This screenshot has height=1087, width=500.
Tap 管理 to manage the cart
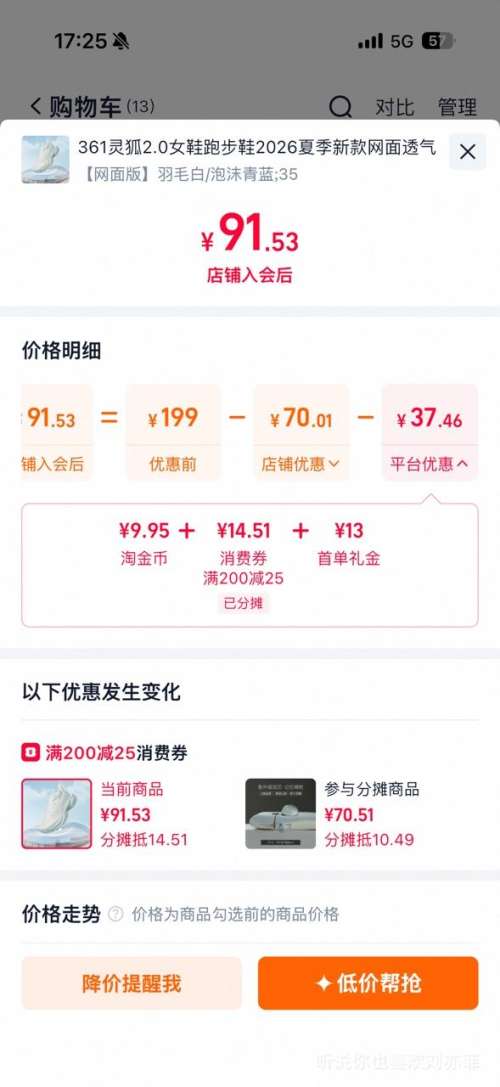(x=458, y=107)
